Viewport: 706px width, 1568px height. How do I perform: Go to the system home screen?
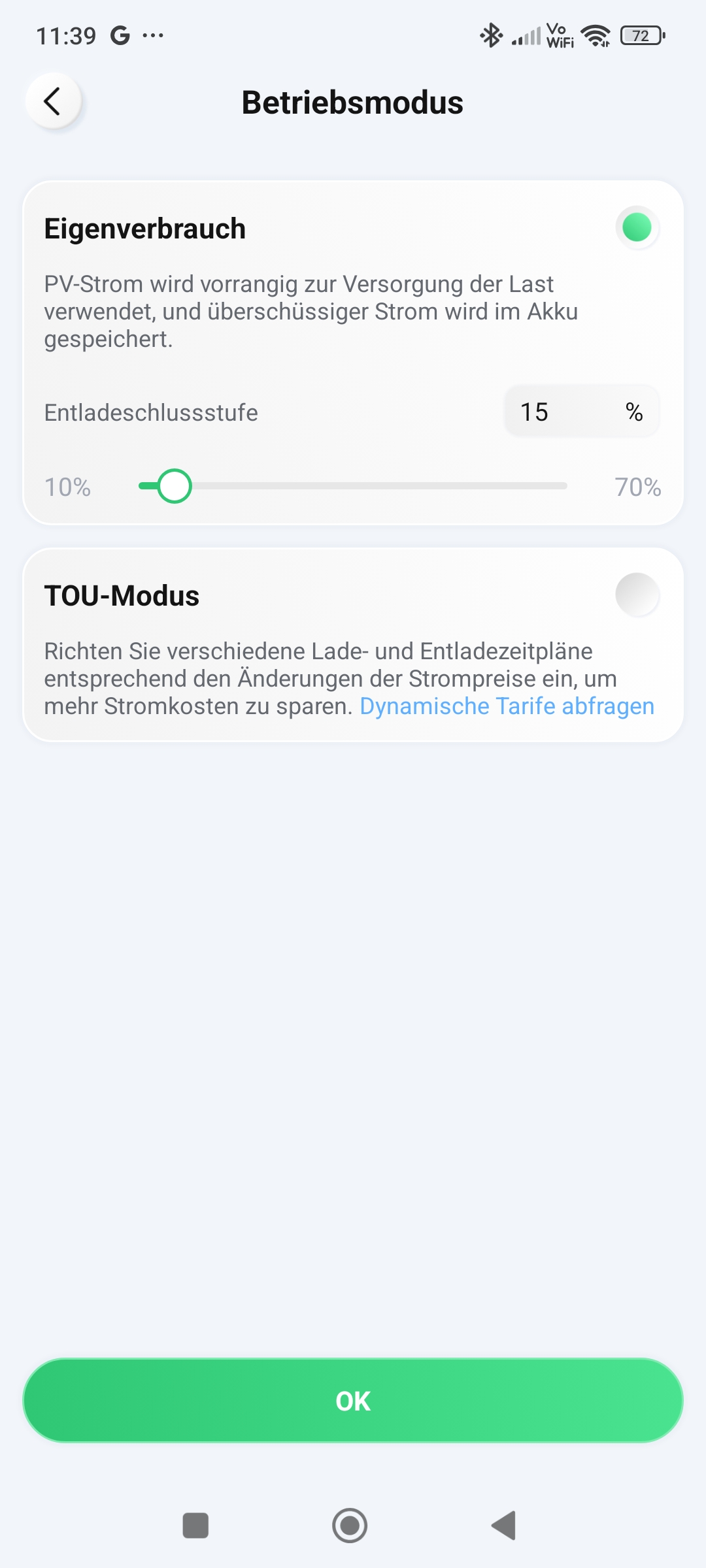[x=350, y=1526]
